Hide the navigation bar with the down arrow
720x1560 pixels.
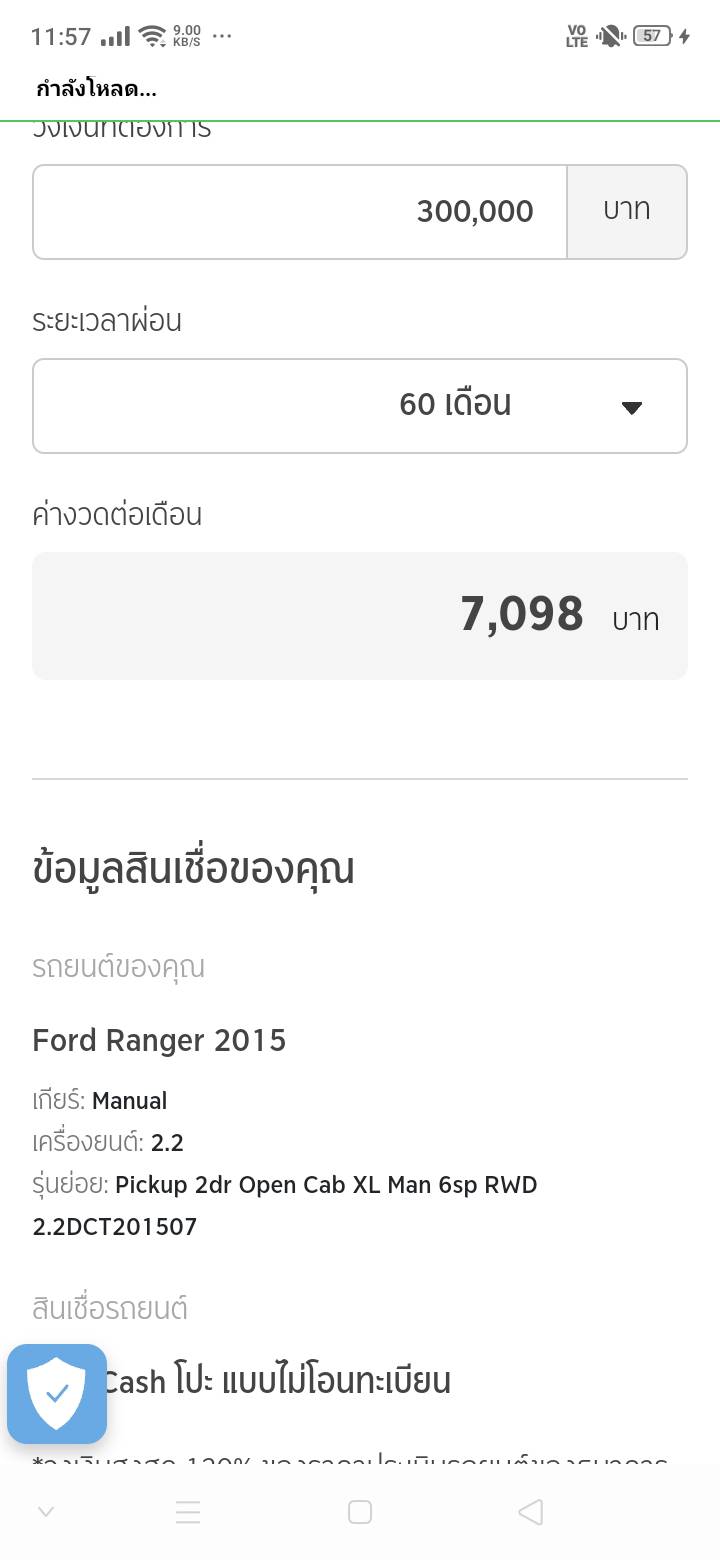[x=46, y=1512]
